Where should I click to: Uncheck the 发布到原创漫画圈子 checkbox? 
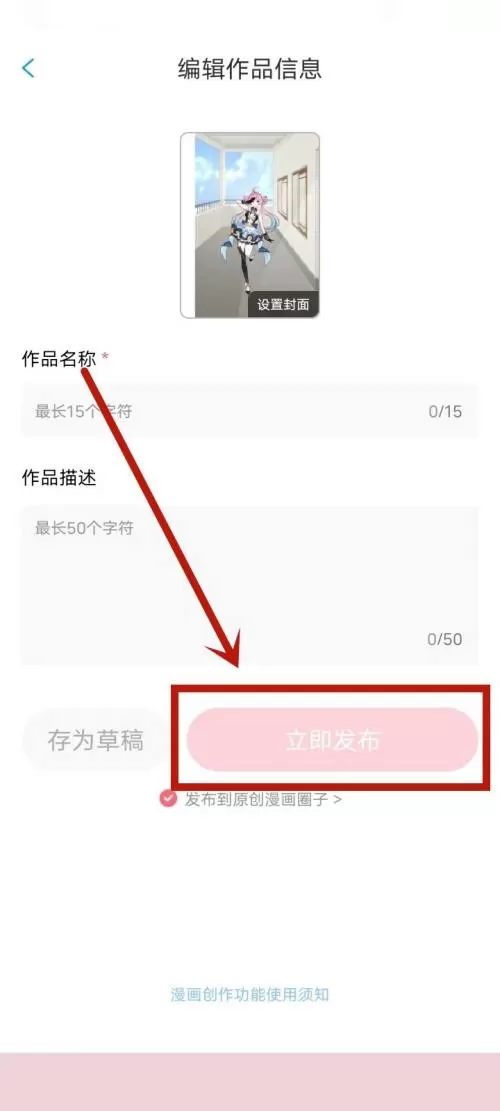(x=168, y=799)
